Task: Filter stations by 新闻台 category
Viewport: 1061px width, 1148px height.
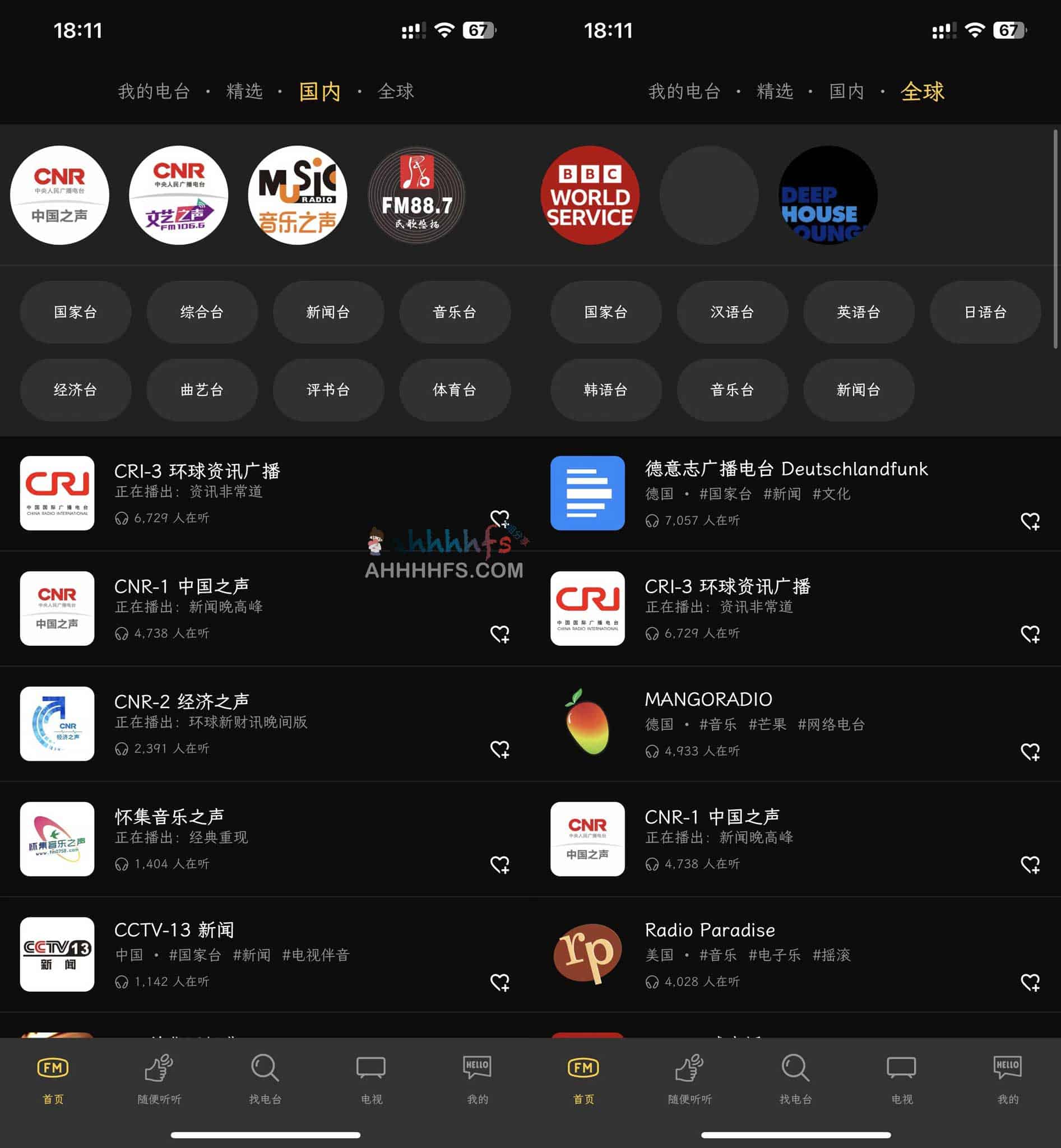Action: [x=328, y=312]
